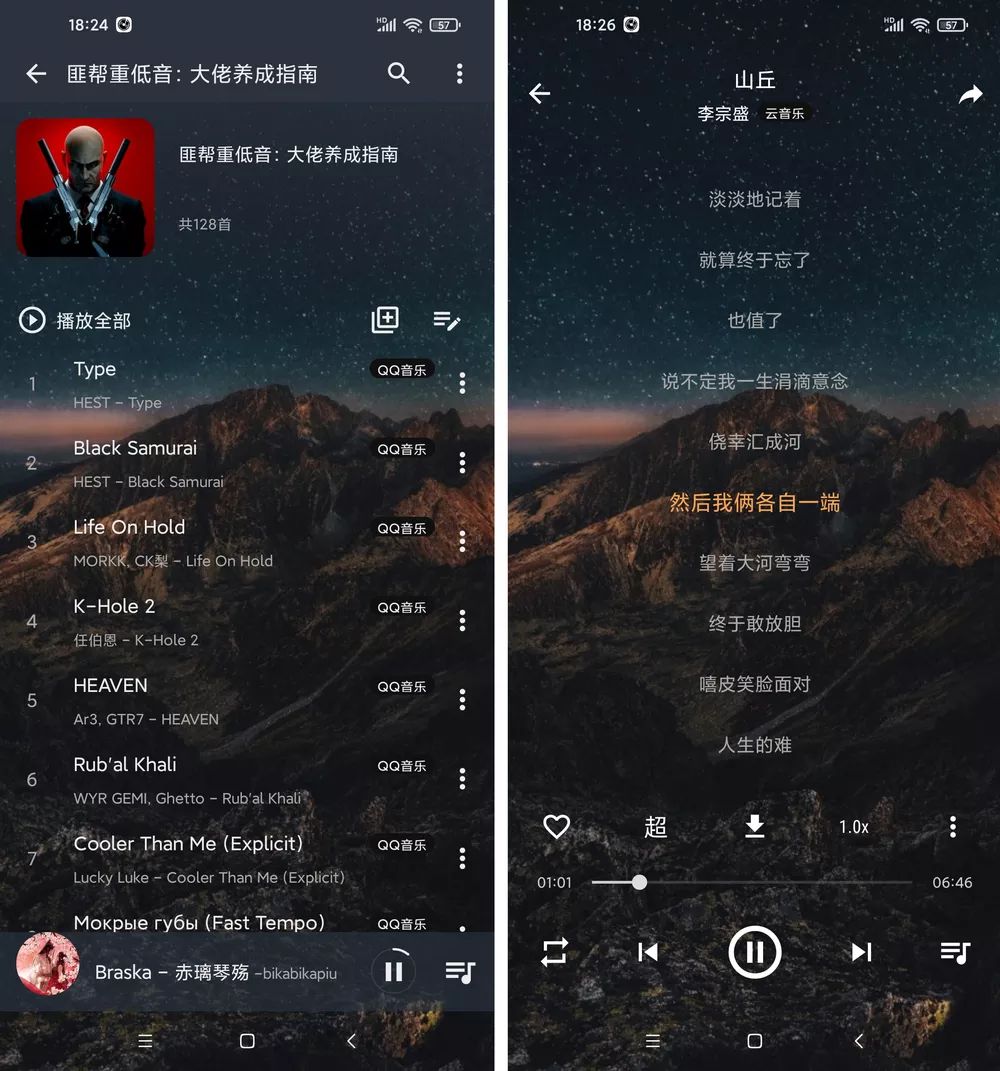Pause Braska in the mini player
This screenshot has width=1000, height=1071.
click(x=394, y=971)
